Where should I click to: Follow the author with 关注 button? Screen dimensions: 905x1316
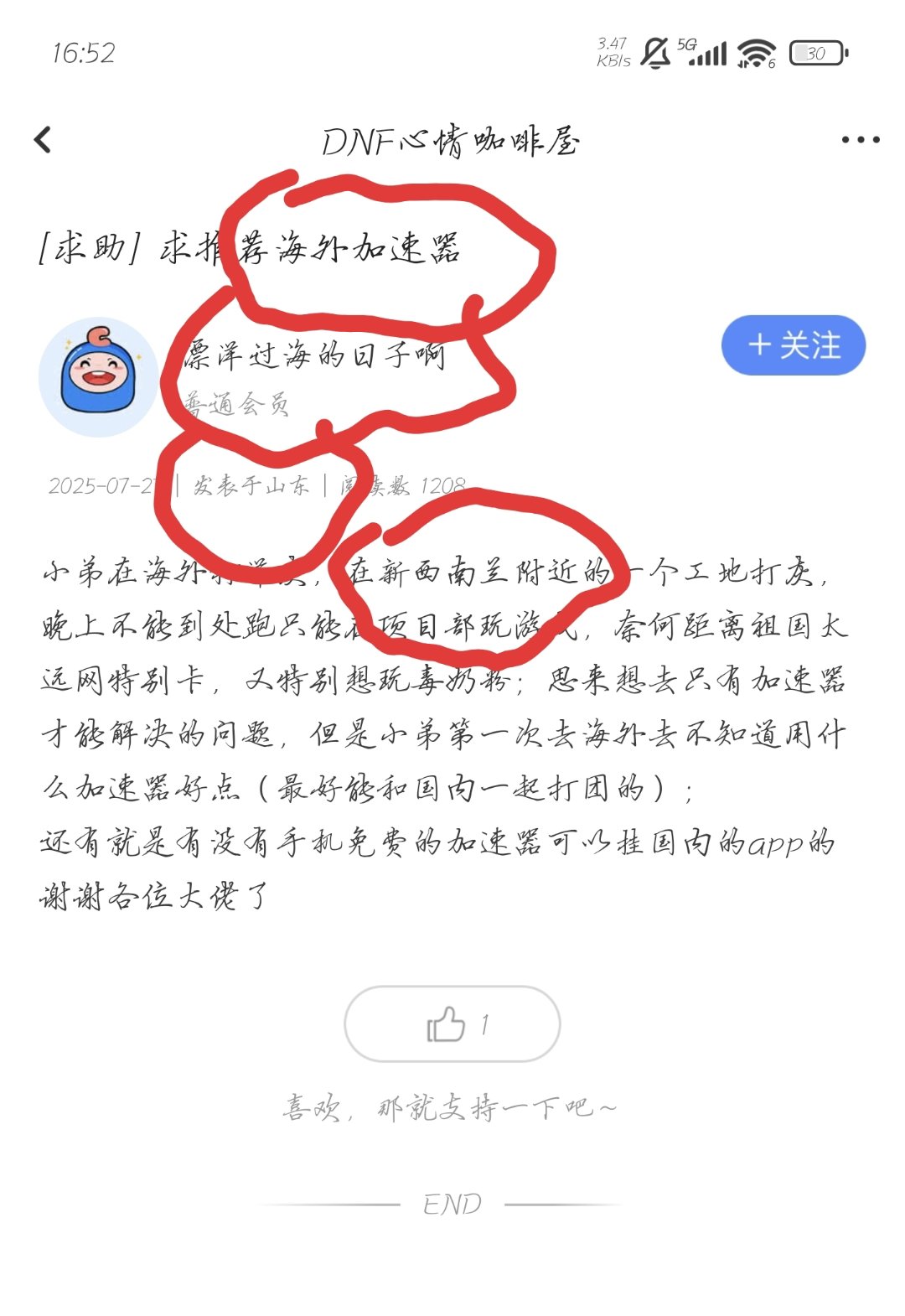click(793, 345)
